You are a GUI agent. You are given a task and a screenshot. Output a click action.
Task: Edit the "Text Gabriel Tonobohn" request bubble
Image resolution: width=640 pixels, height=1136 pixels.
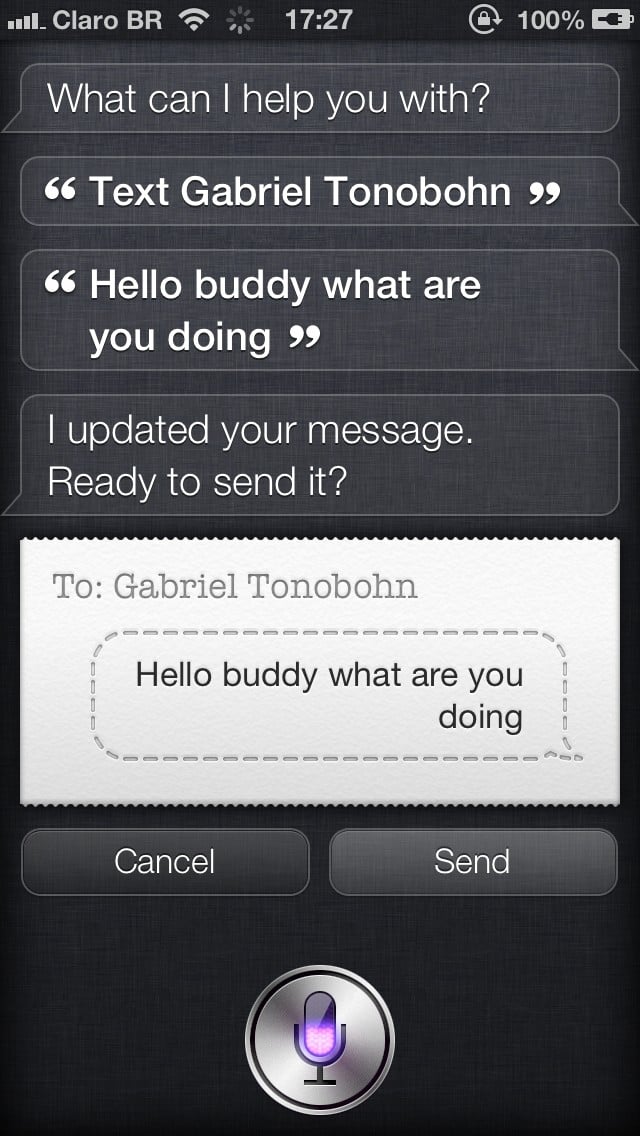pos(320,191)
